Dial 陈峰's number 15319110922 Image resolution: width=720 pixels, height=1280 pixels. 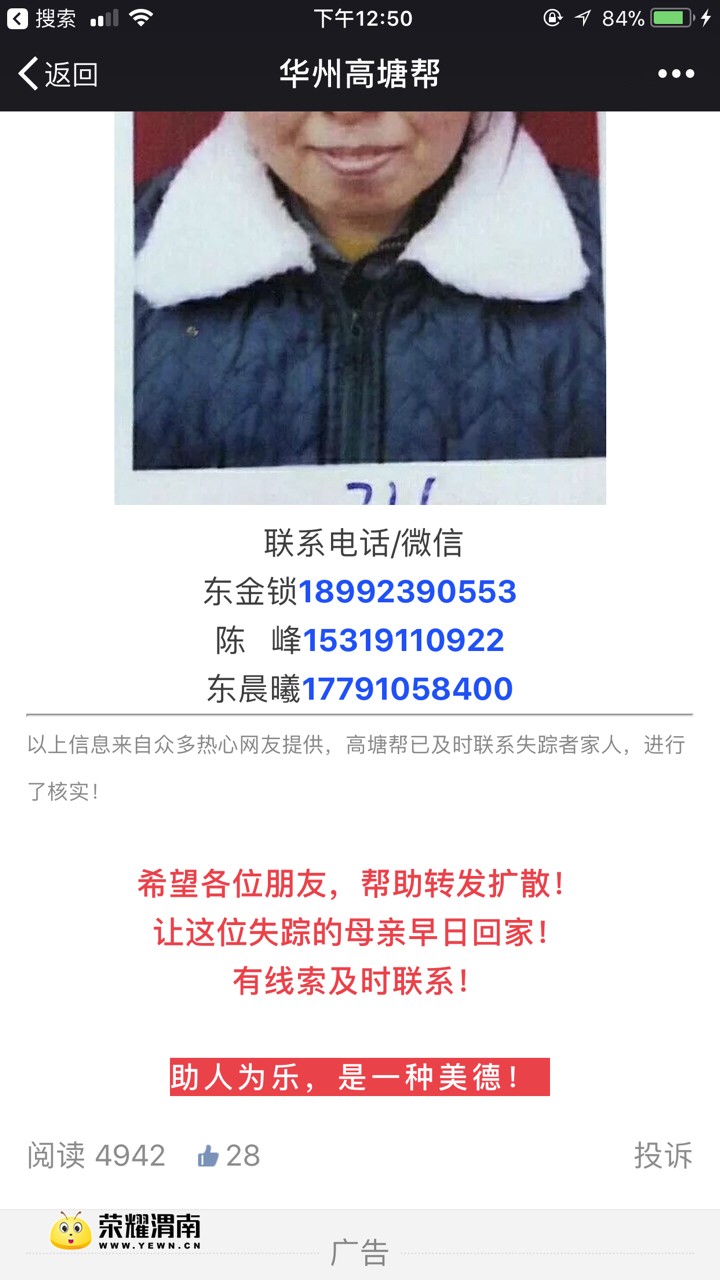point(403,640)
